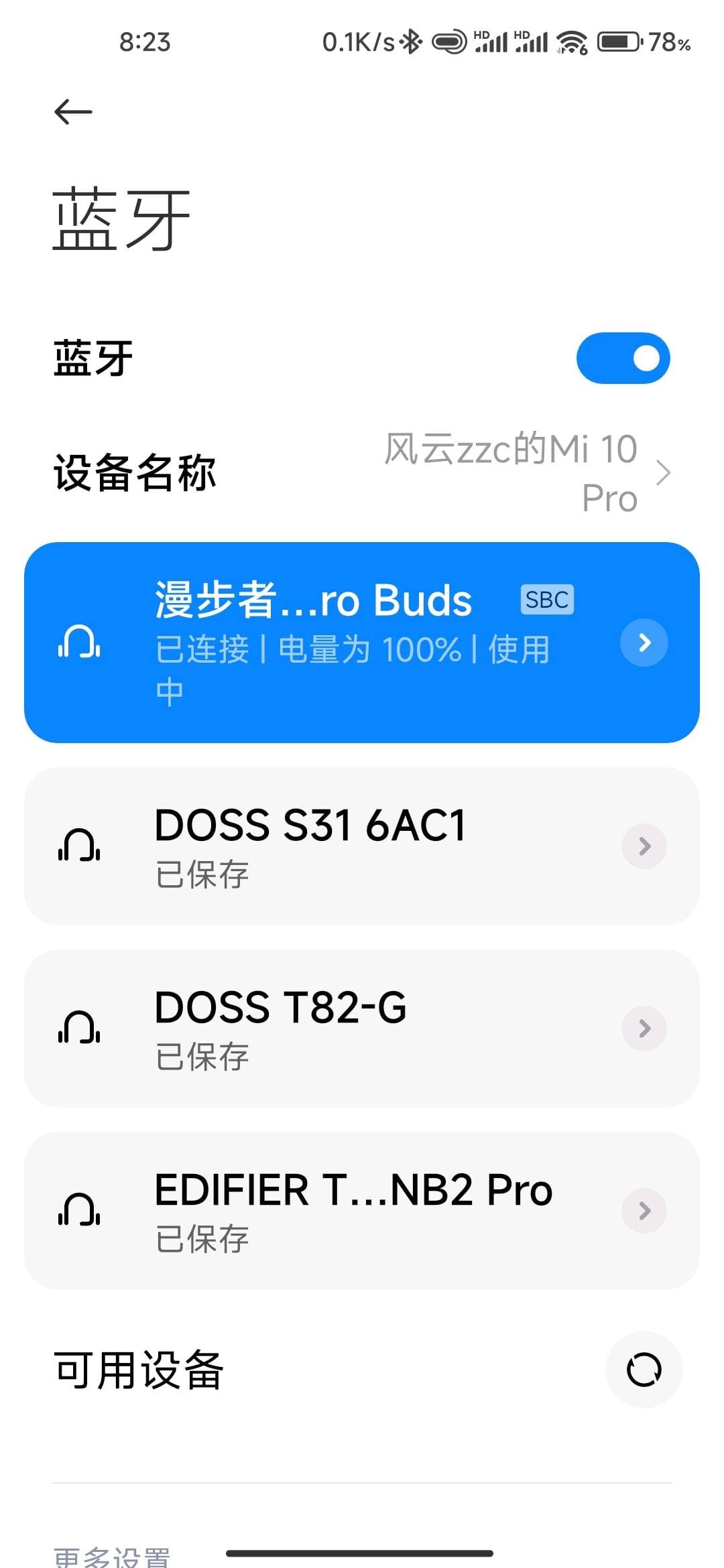Open details arrow for DOSS S31 6AC1

[644, 846]
